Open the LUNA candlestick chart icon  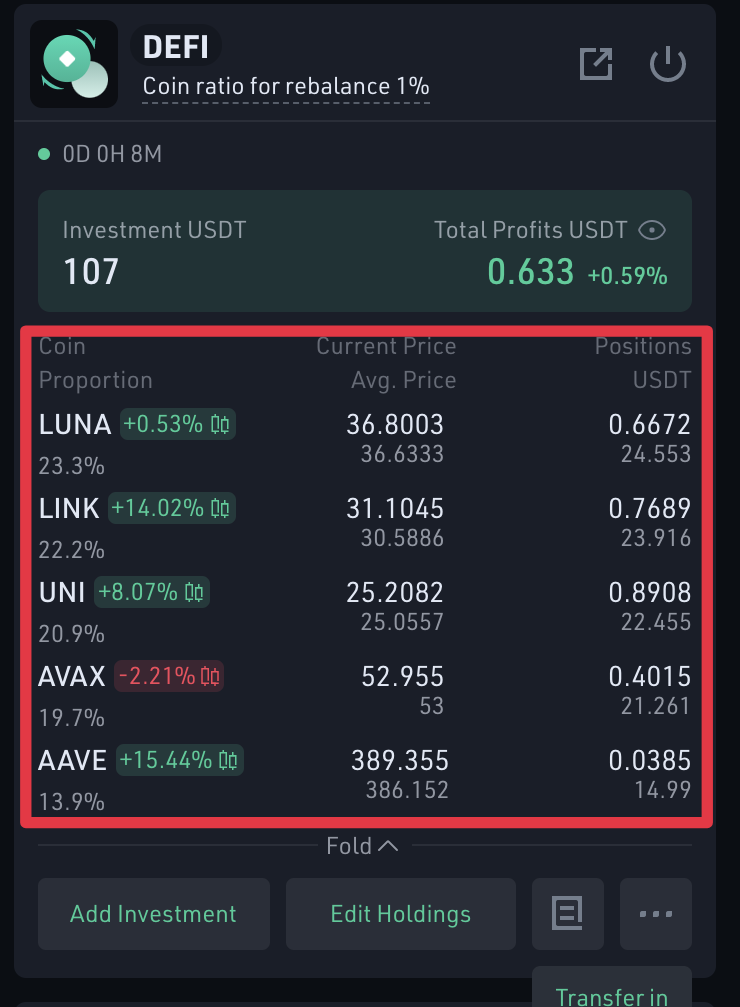click(x=220, y=425)
